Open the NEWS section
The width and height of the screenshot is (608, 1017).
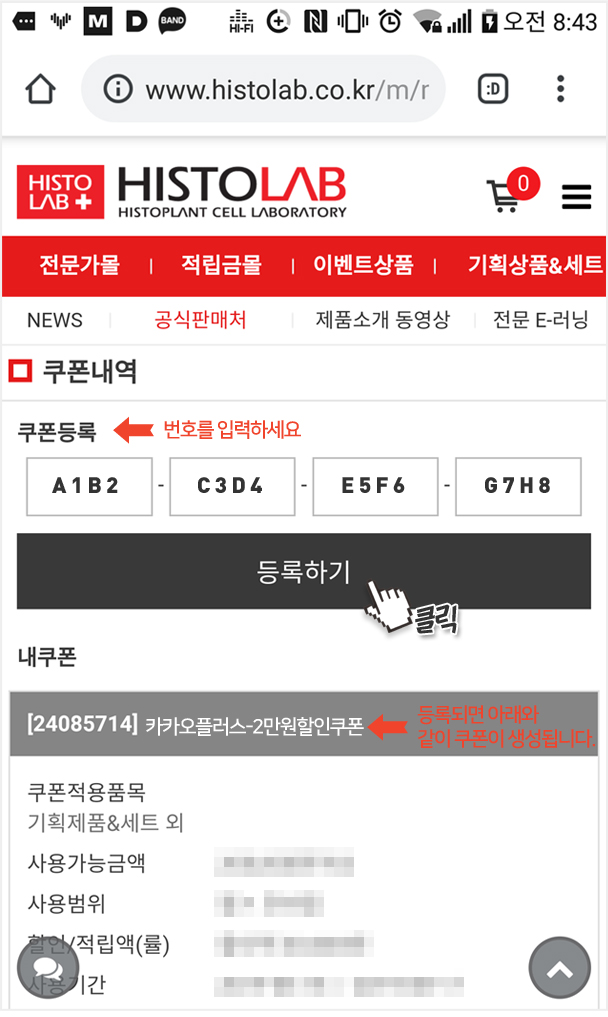(55, 320)
